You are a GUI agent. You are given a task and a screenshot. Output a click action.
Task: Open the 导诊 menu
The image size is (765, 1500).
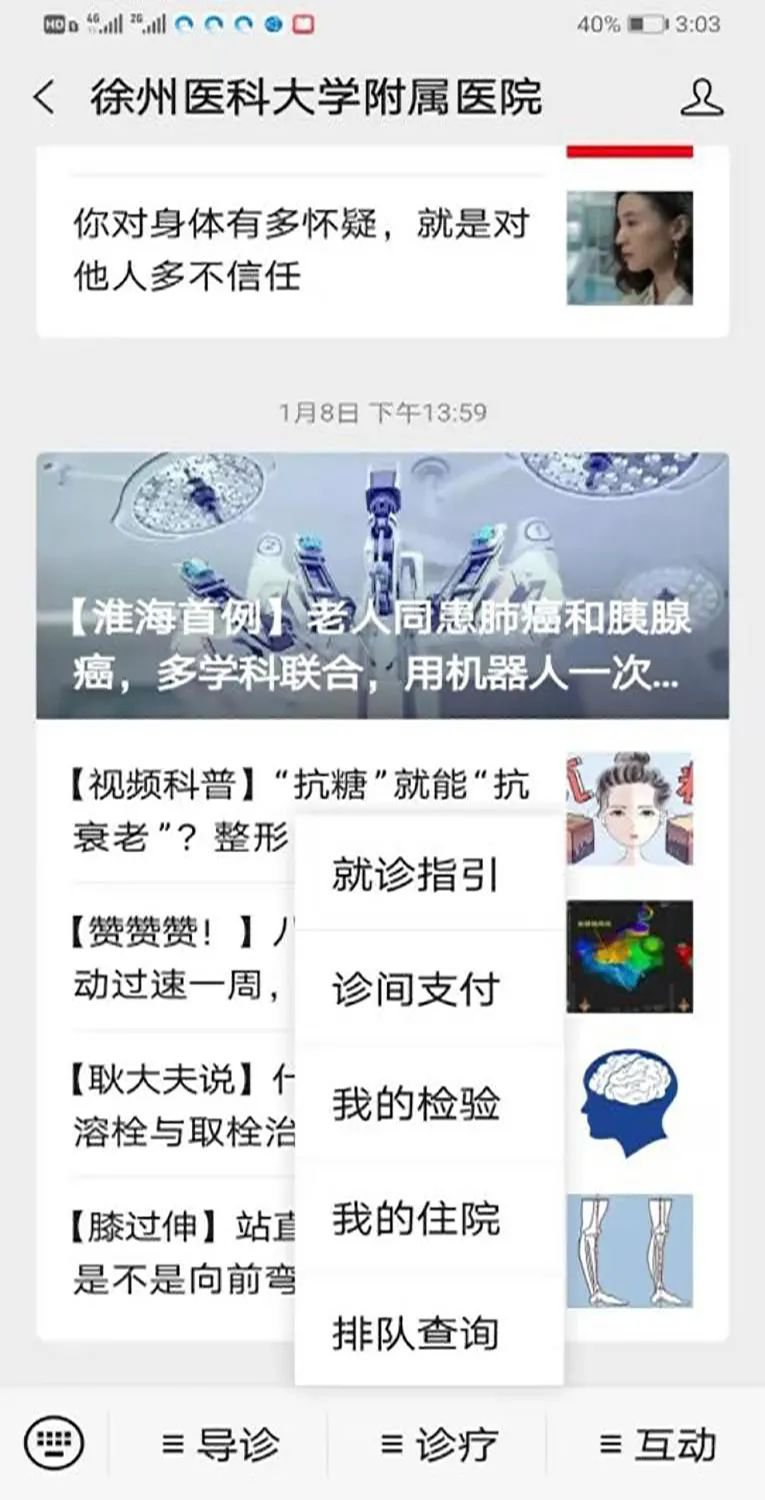pos(221,1444)
